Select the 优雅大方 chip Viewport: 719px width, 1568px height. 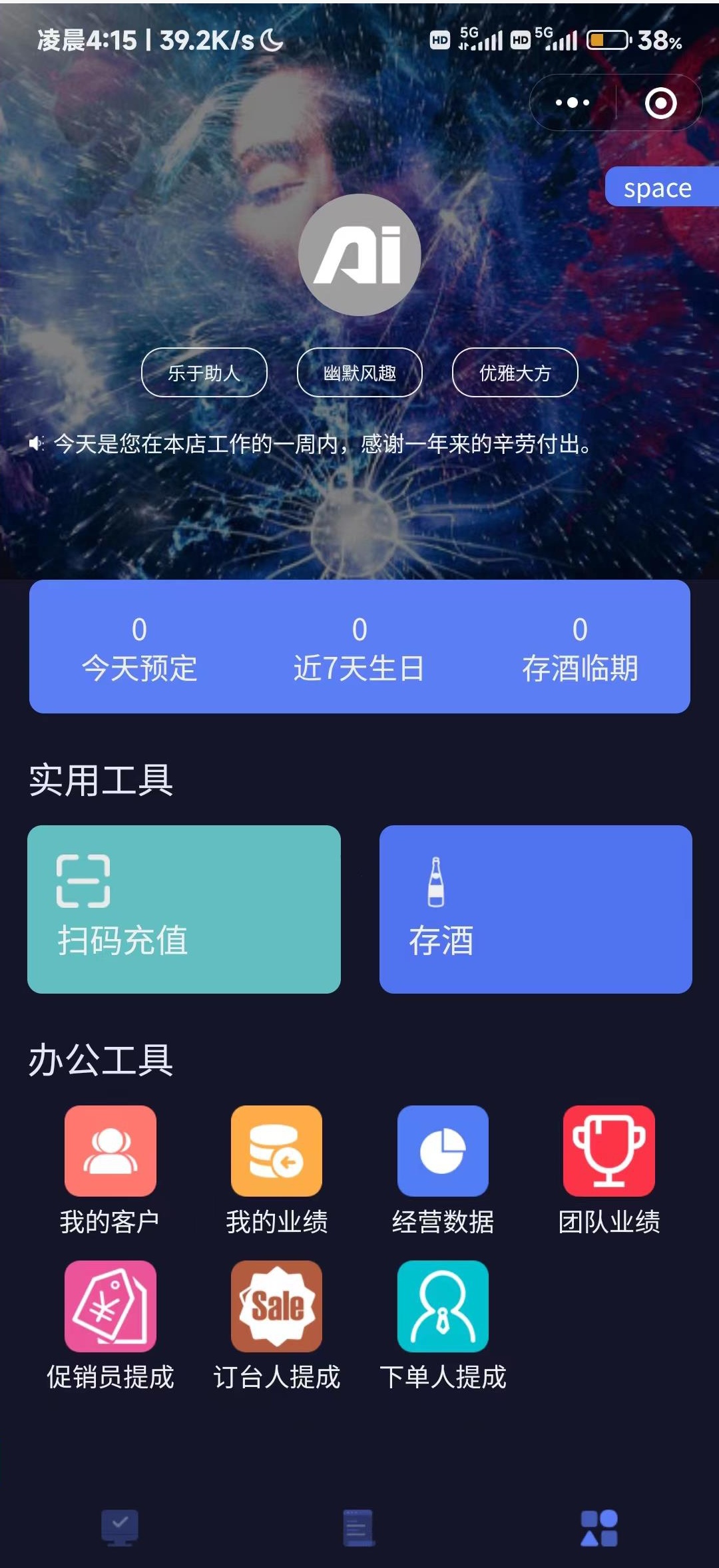pos(515,373)
